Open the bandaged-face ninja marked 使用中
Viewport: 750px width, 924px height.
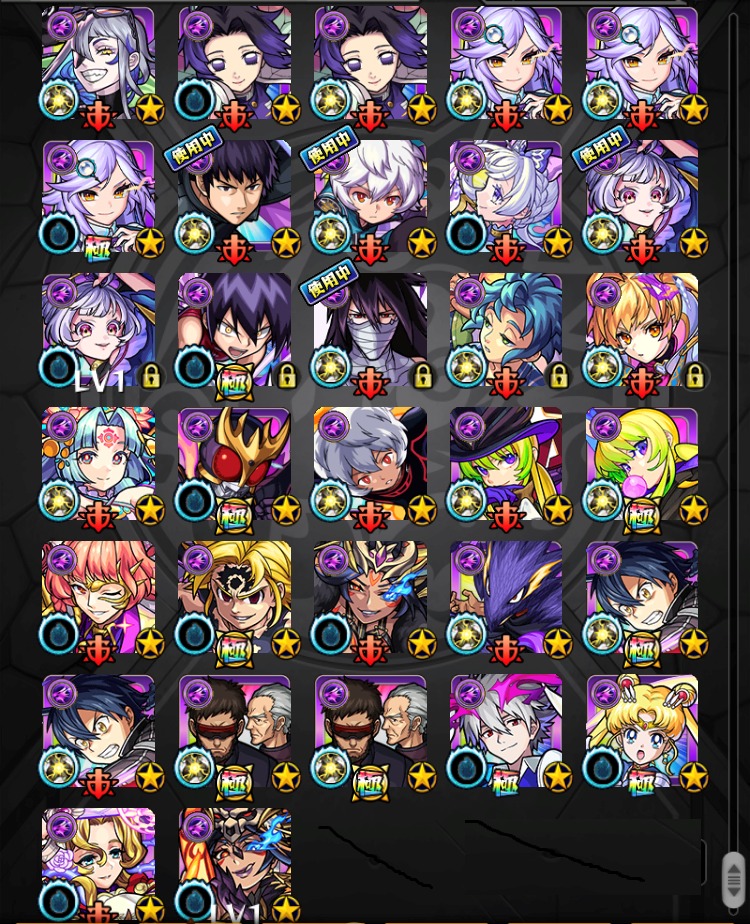tap(370, 332)
